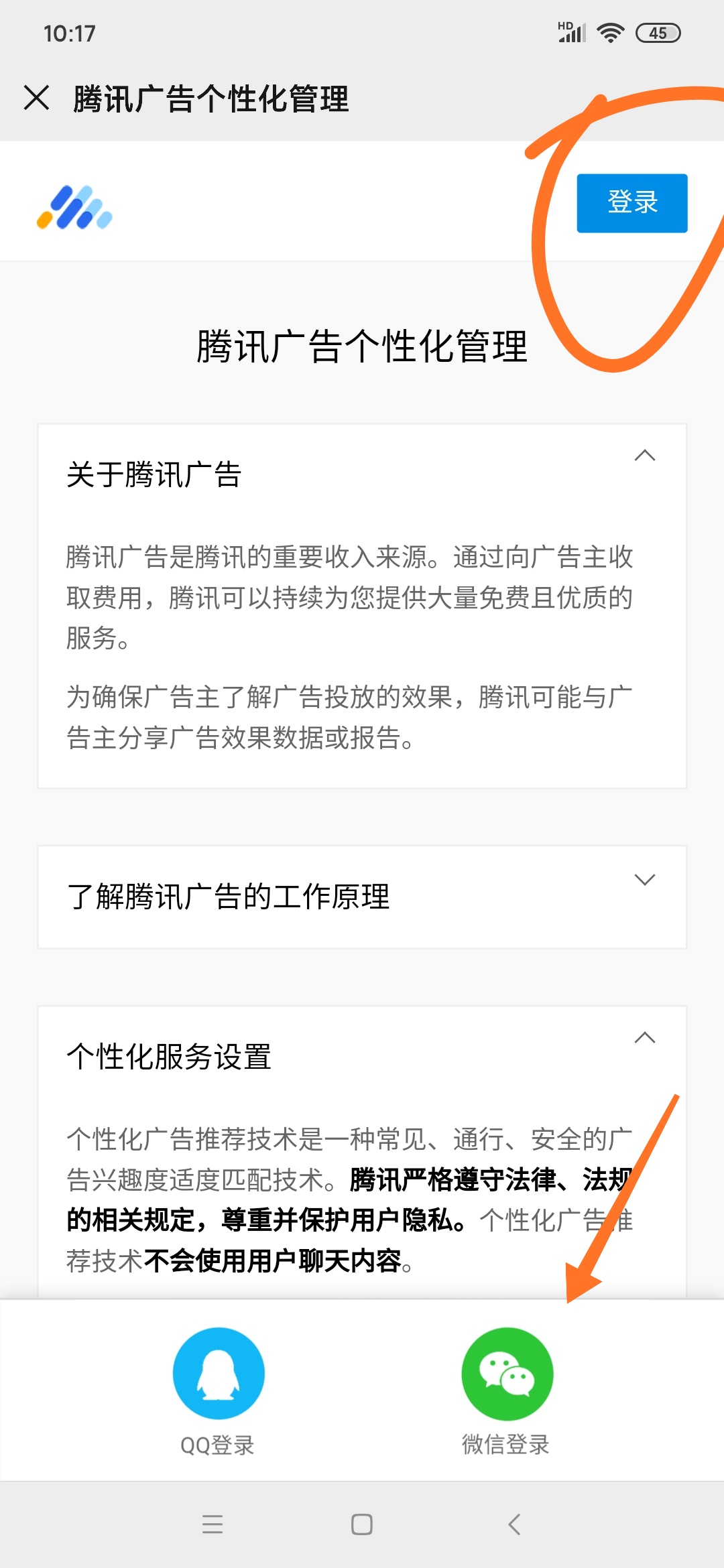Click the blue 登录 button
Image resolution: width=724 pixels, height=1568 pixels.
631,203
